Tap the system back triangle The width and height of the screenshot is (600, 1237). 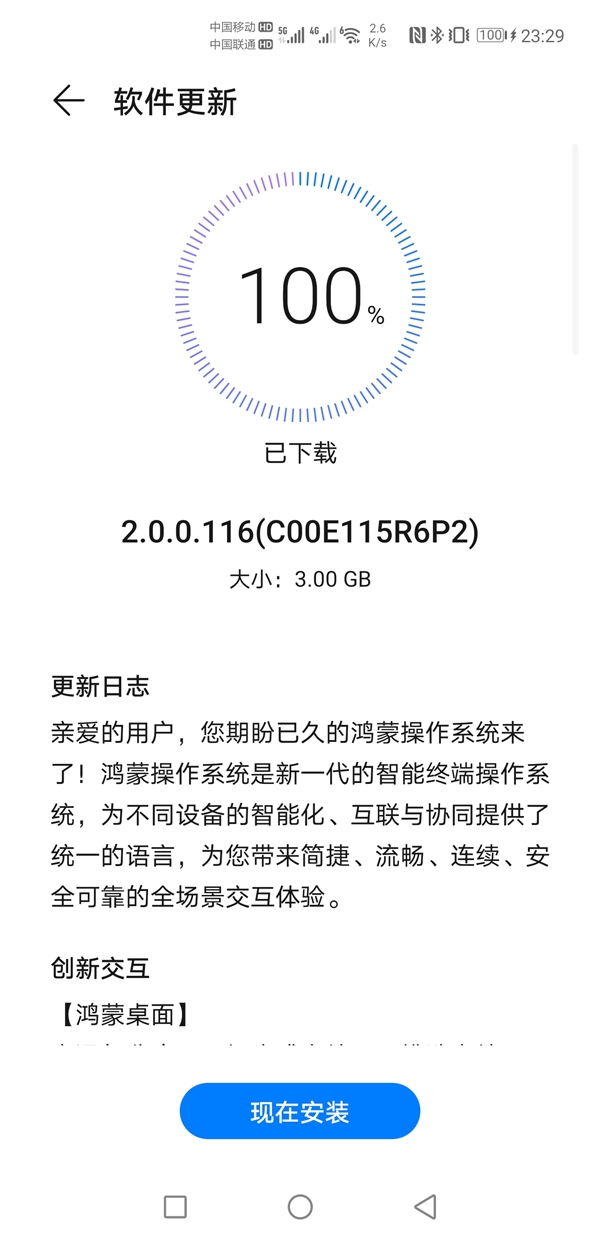(425, 1206)
